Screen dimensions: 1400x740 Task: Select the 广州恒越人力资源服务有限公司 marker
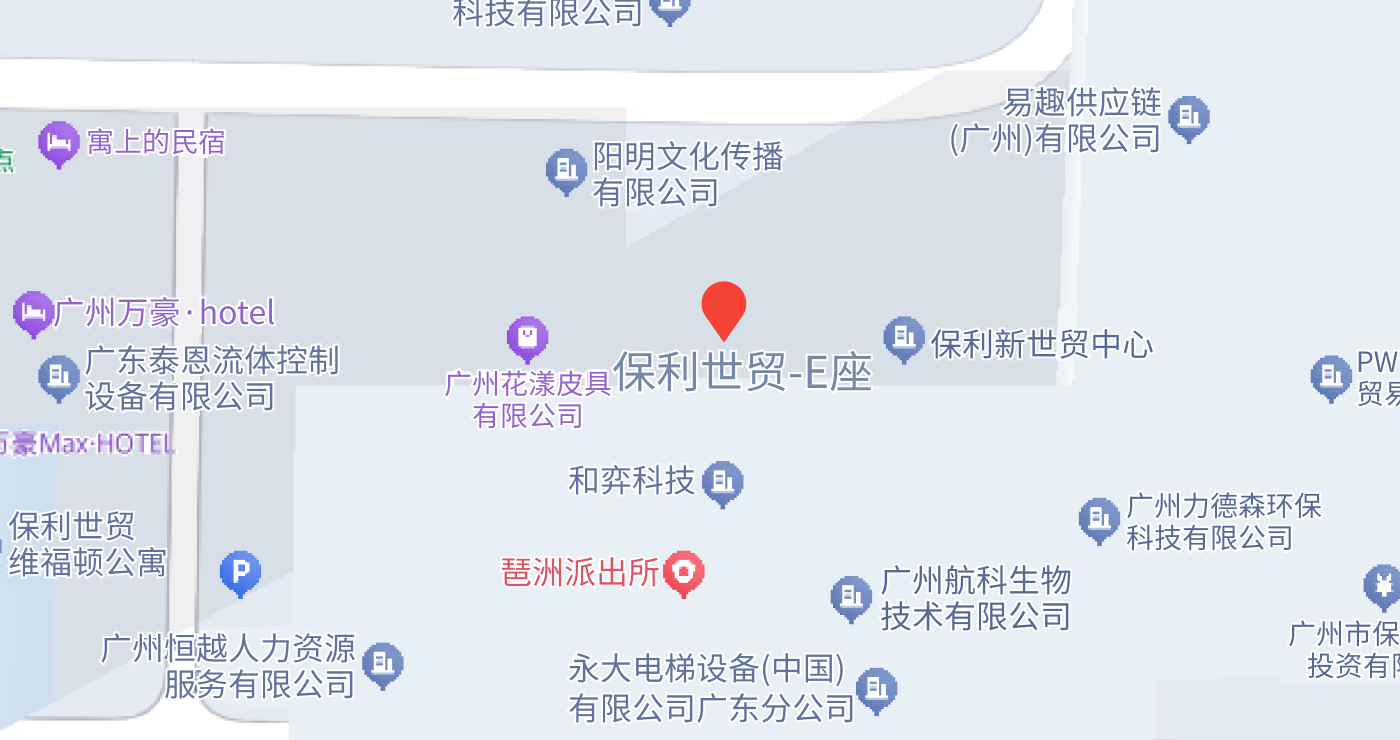[383, 664]
